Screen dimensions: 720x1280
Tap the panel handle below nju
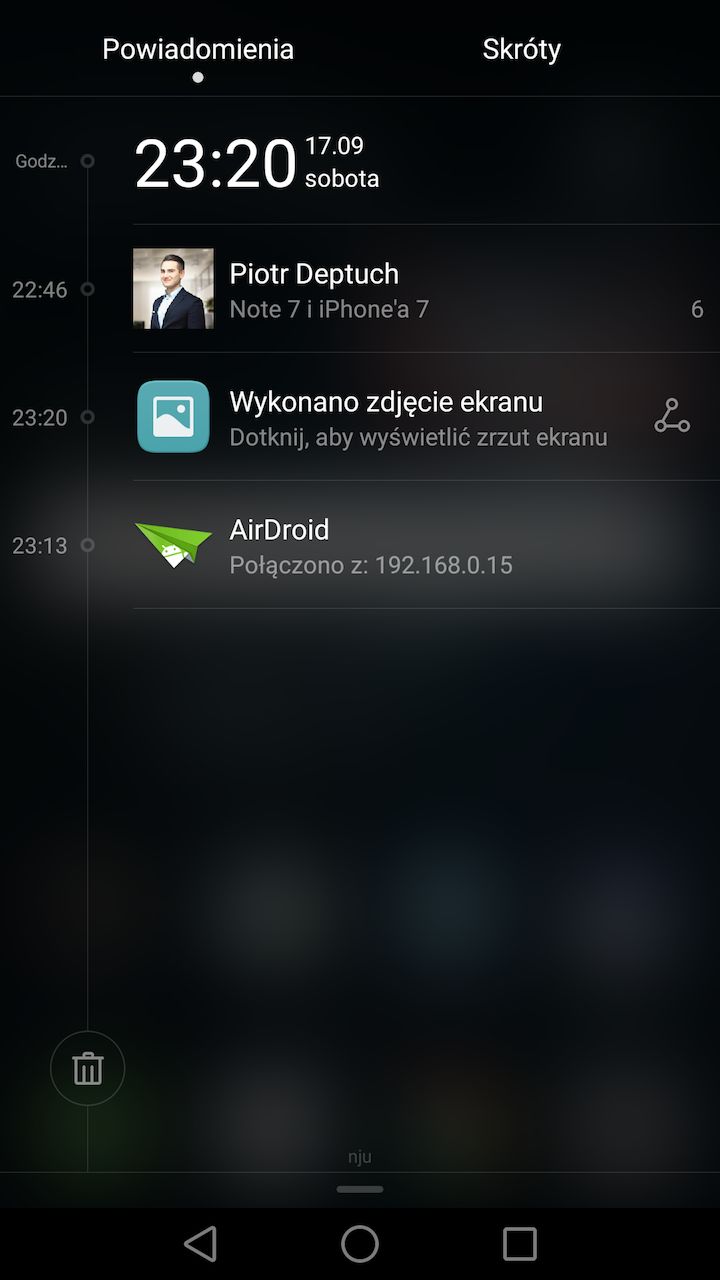360,1189
